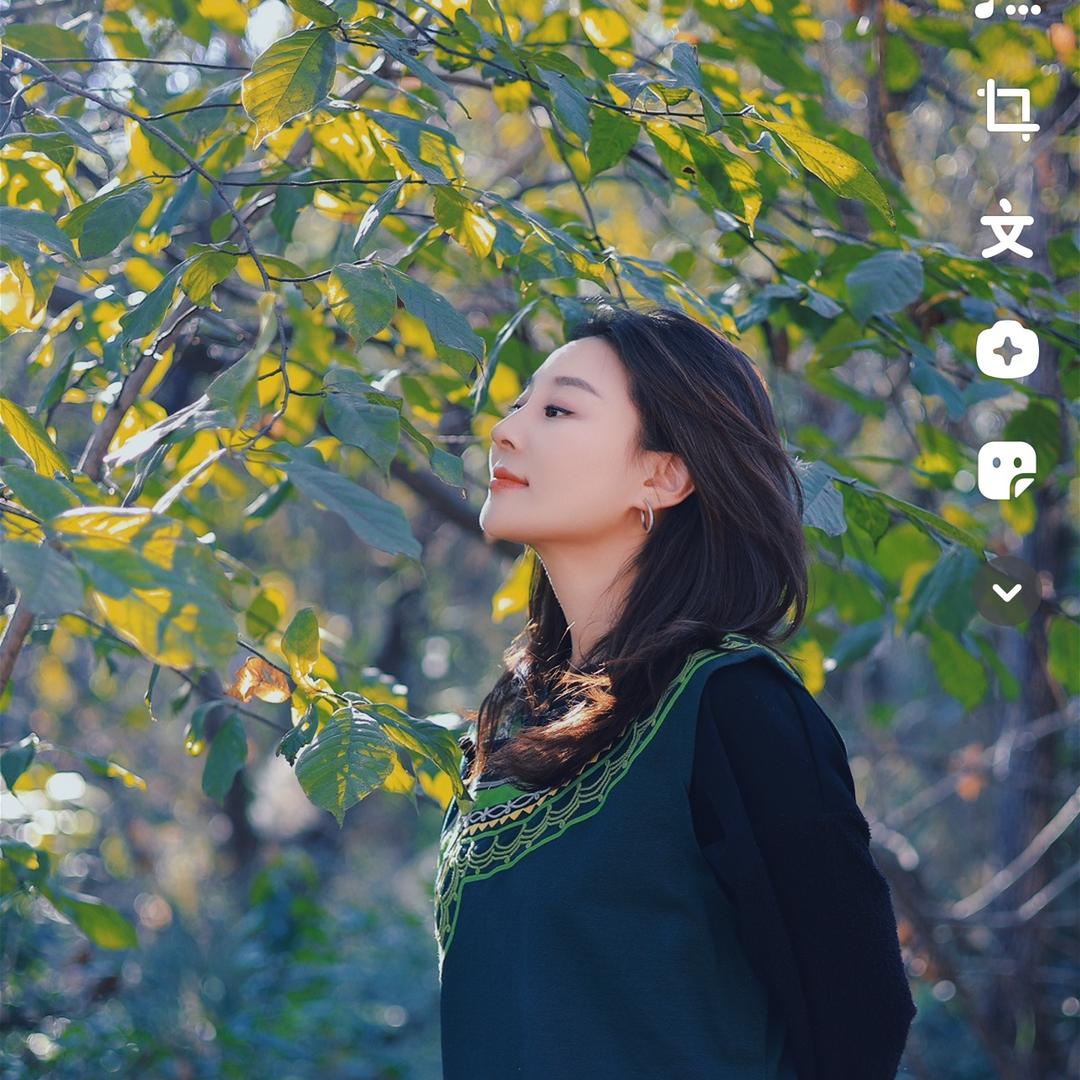Open the crop tool
This screenshot has width=1080, height=1080.
click(1007, 109)
